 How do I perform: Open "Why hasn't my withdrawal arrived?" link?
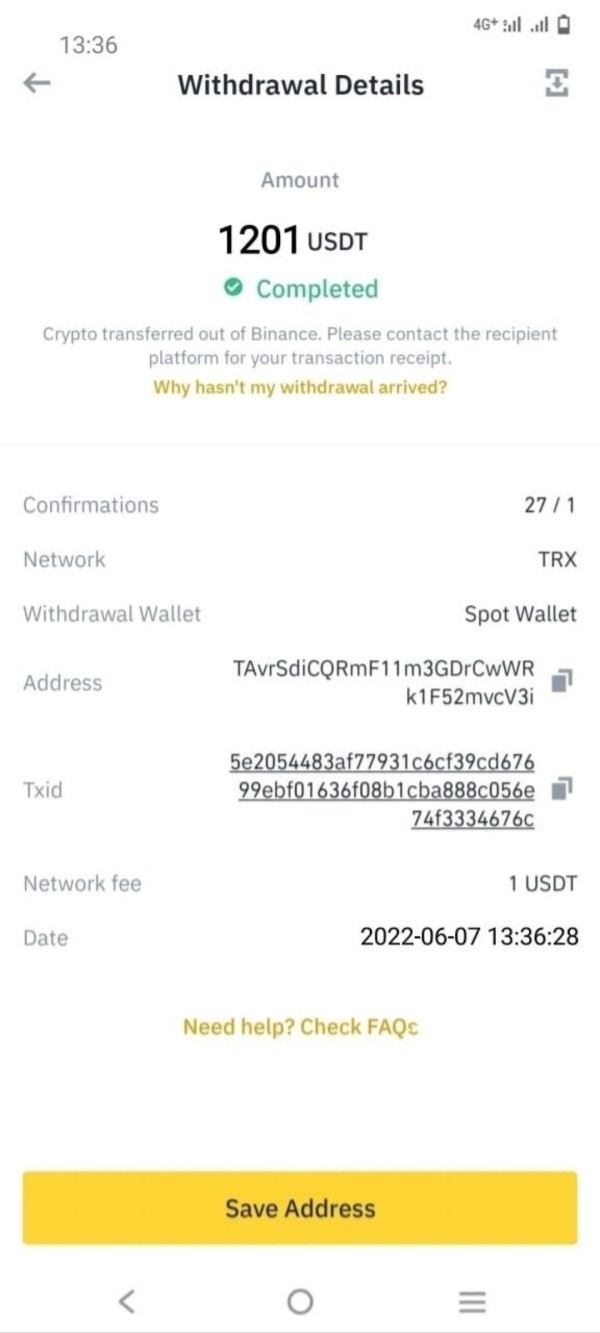[x=300, y=387]
